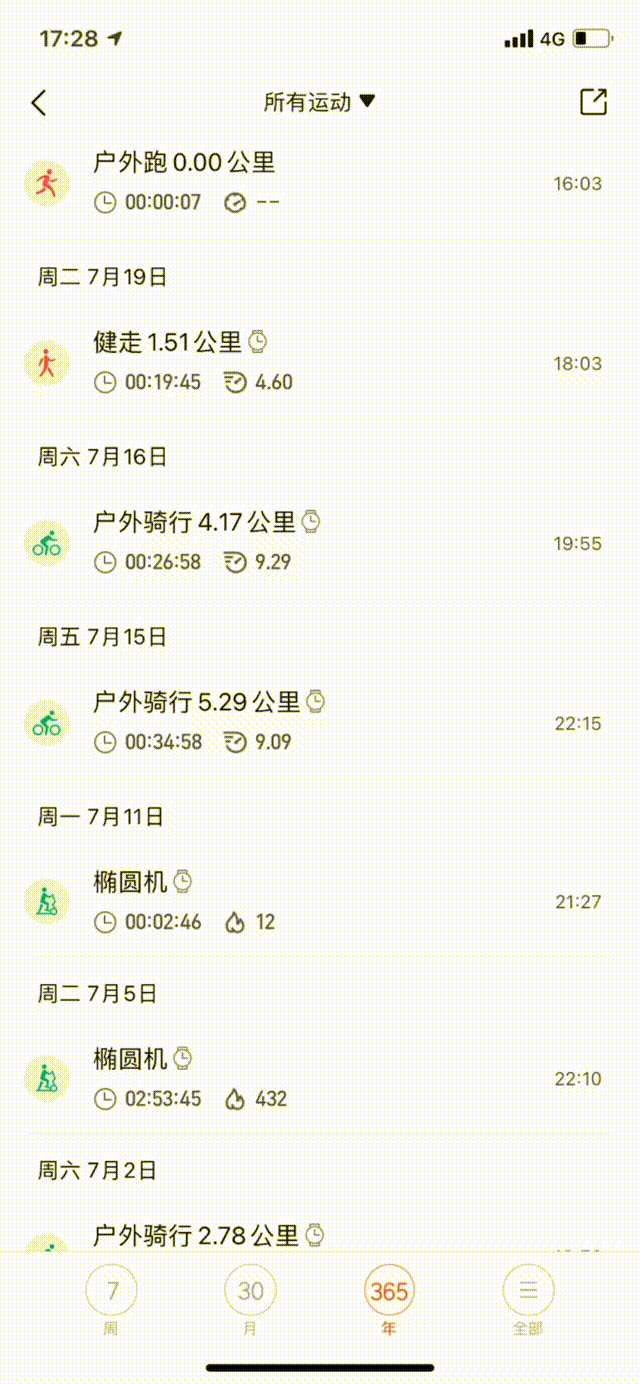Screen dimensions: 640x1384
Task: View the 户外骑行 5.29 公里 ride
Action: pos(320,723)
